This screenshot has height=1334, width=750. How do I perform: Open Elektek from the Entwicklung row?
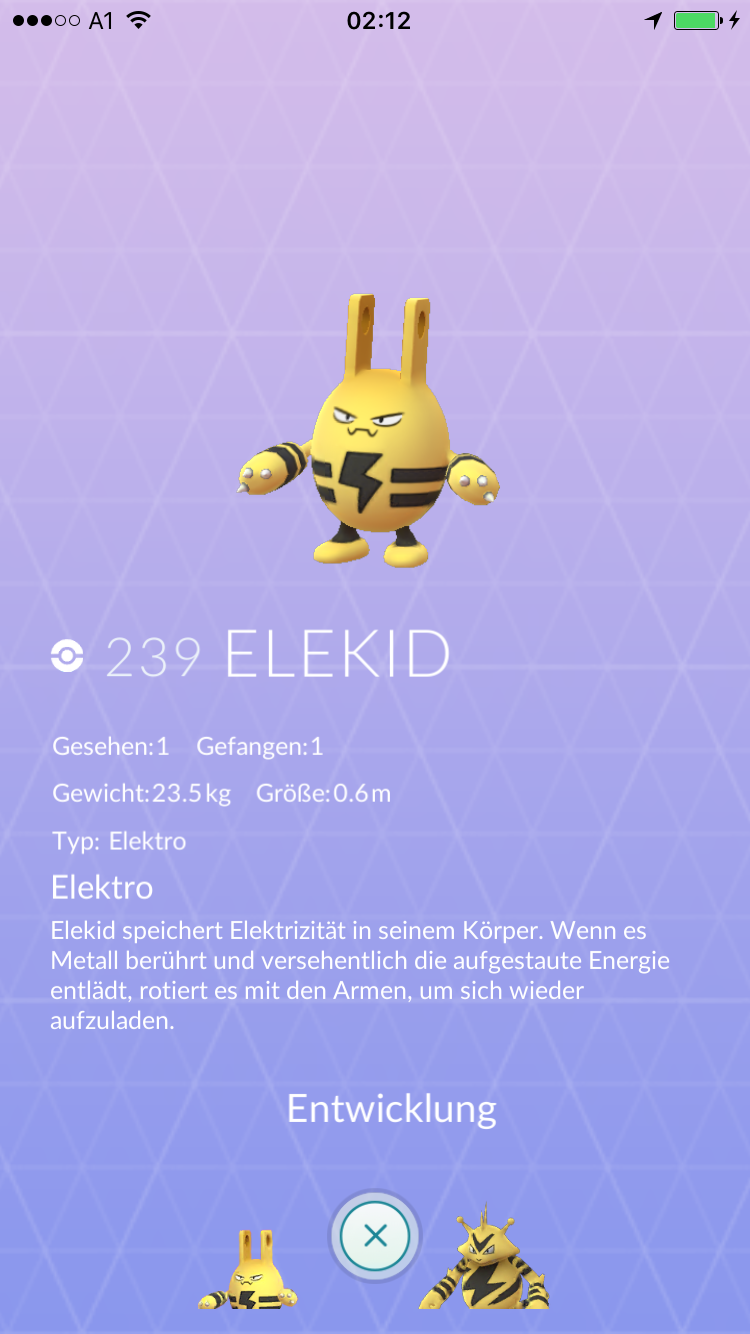click(x=485, y=1258)
